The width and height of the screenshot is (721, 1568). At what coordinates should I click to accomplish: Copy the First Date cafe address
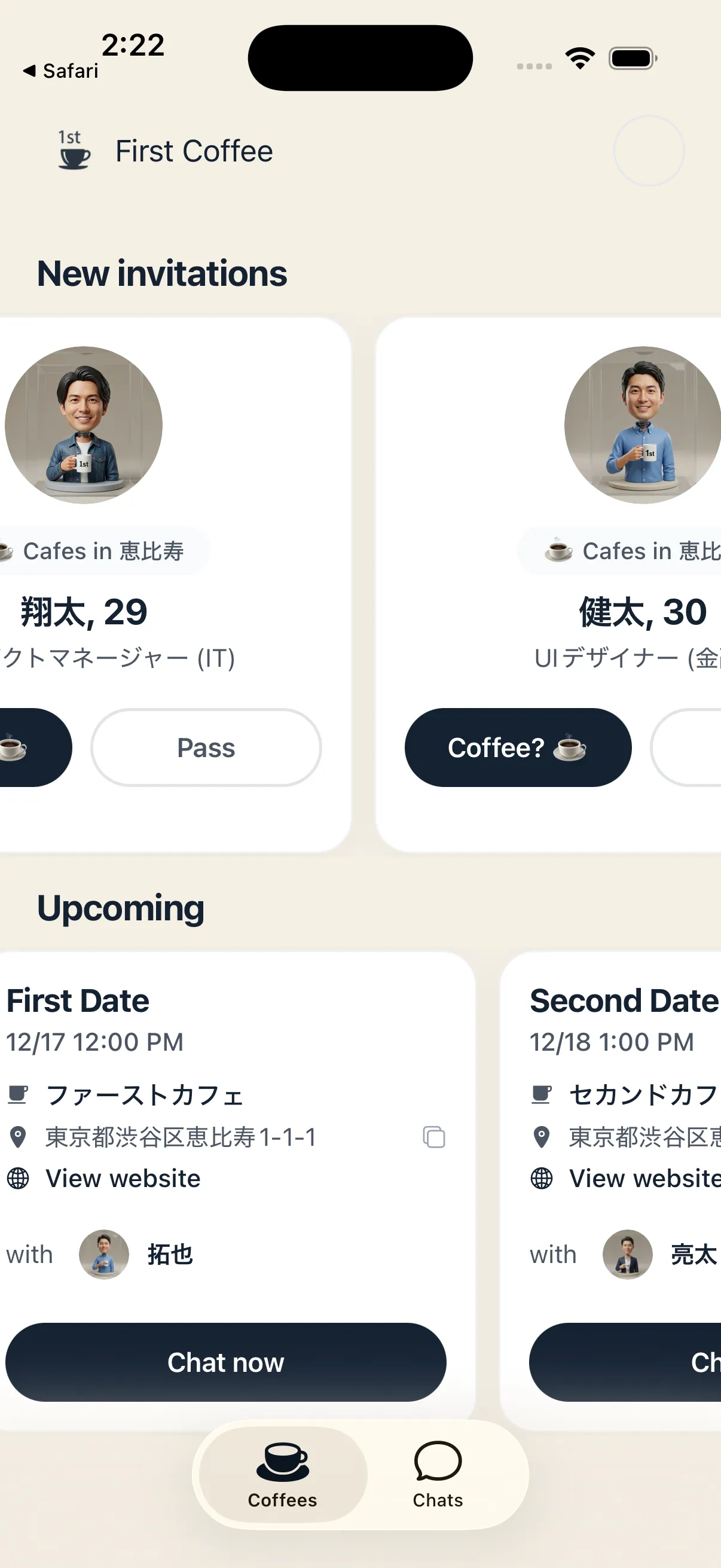pyautogui.click(x=434, y=1137)
